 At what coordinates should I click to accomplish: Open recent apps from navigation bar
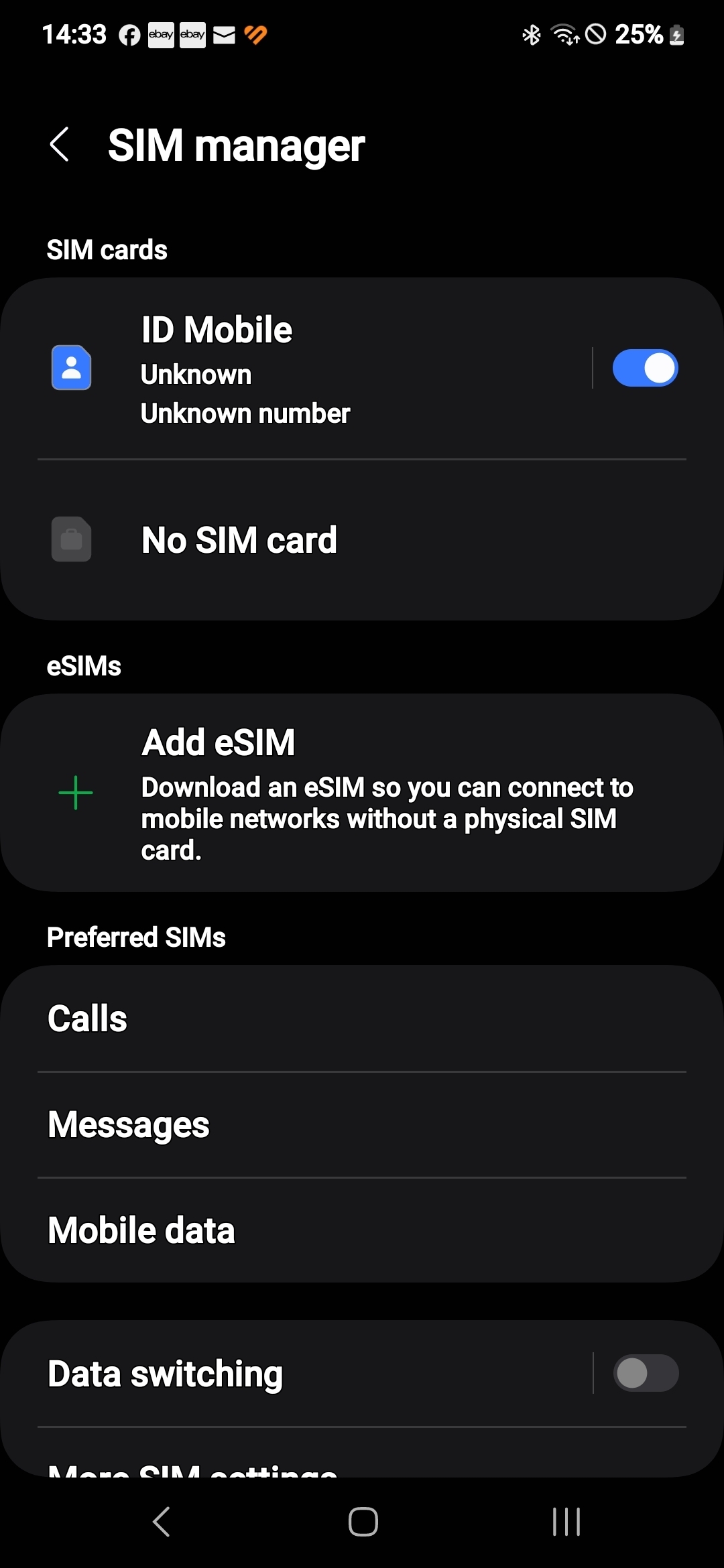click(566, 1521)
